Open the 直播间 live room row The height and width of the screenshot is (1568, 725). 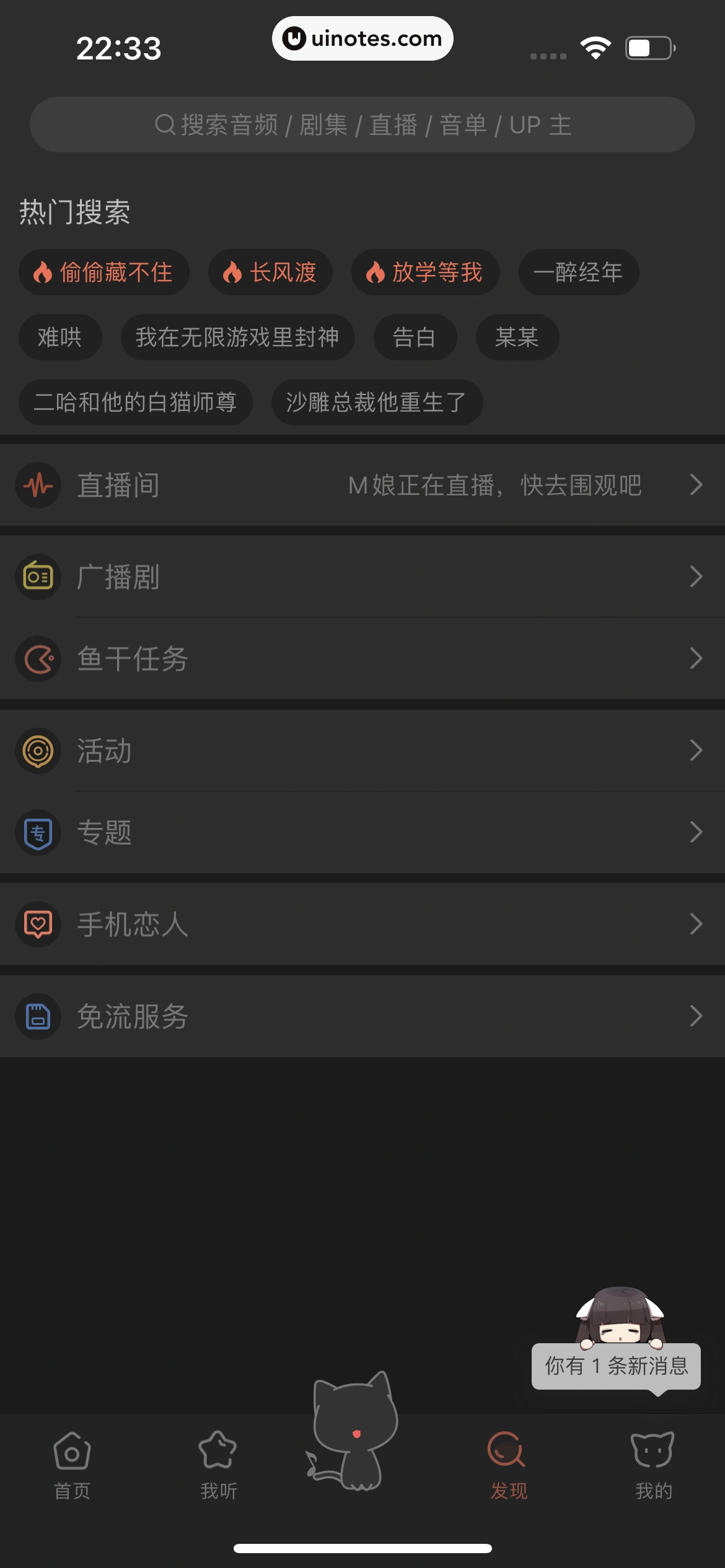pos(362,485)
